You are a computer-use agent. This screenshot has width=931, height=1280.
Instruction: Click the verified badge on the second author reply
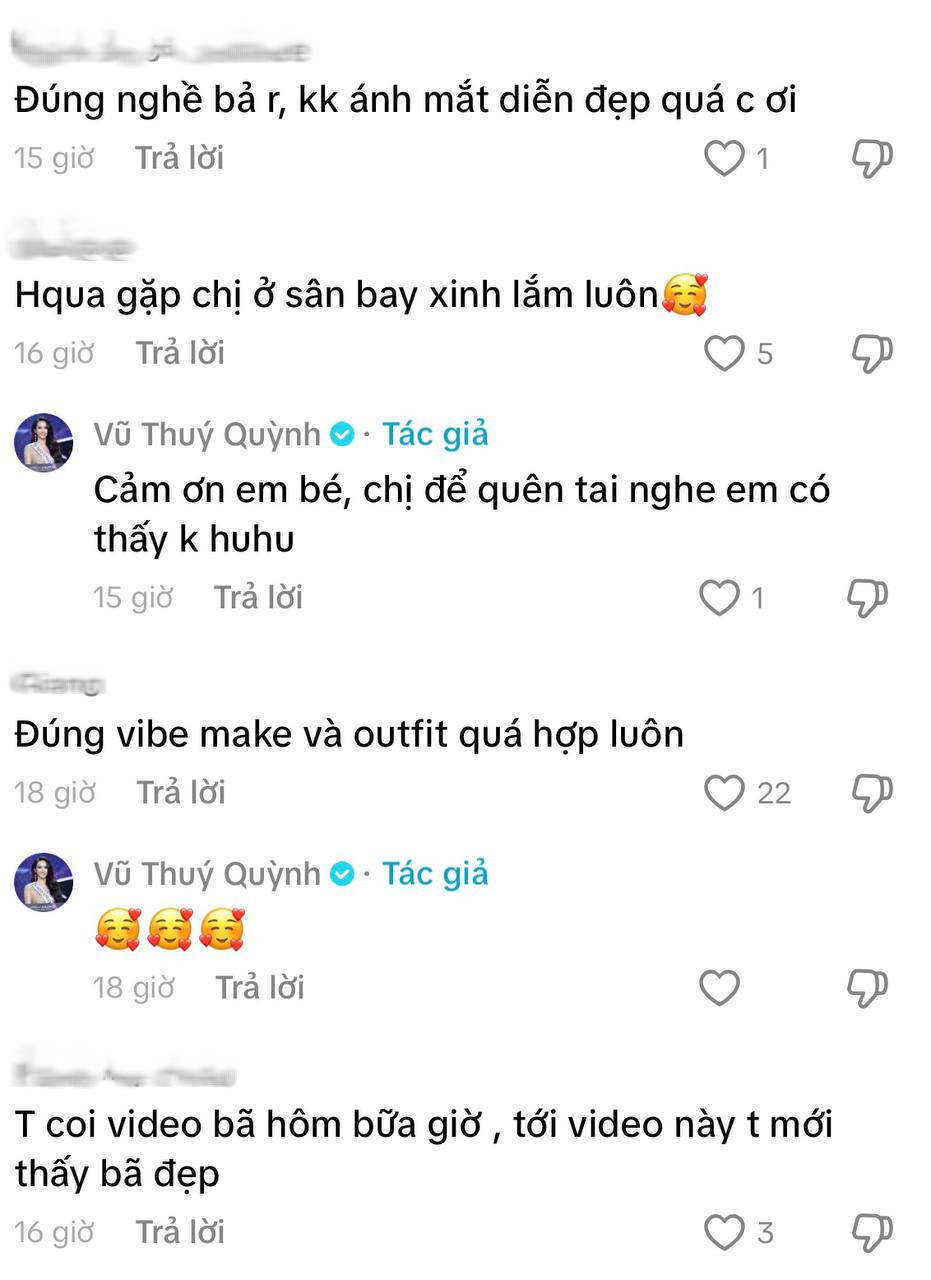[343, 873]
